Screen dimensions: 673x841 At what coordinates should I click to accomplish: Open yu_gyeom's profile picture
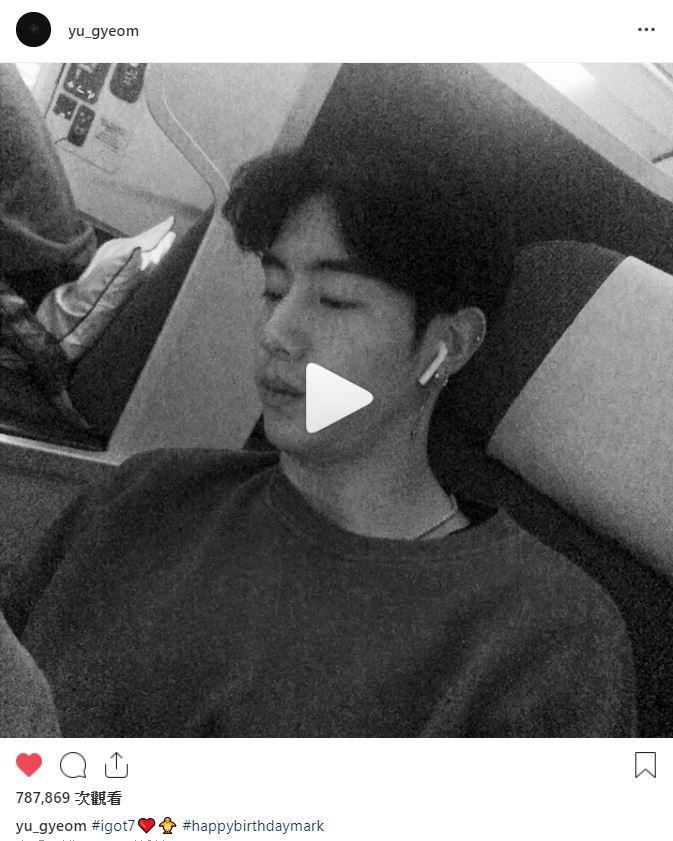33,30
